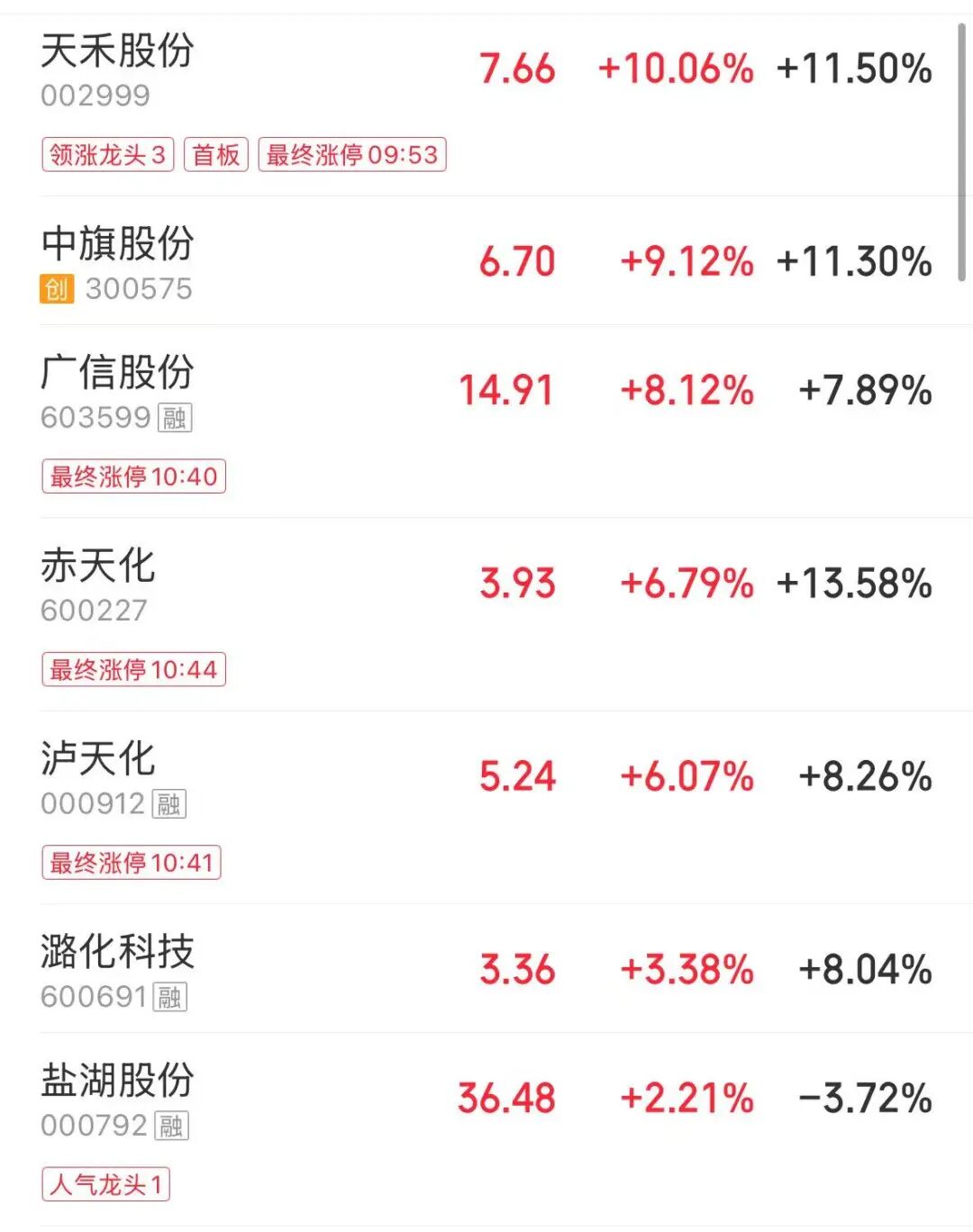Click the 首板 tag for 天禾股份

tap(215, 154)
